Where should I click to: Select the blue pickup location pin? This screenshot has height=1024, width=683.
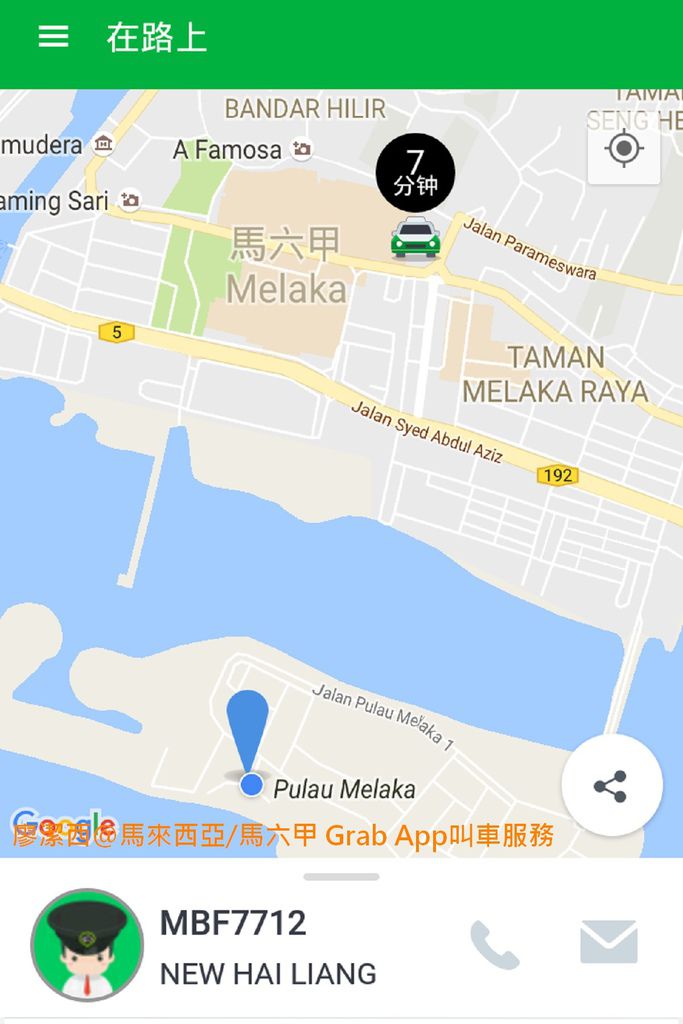[x=248, y=738]
